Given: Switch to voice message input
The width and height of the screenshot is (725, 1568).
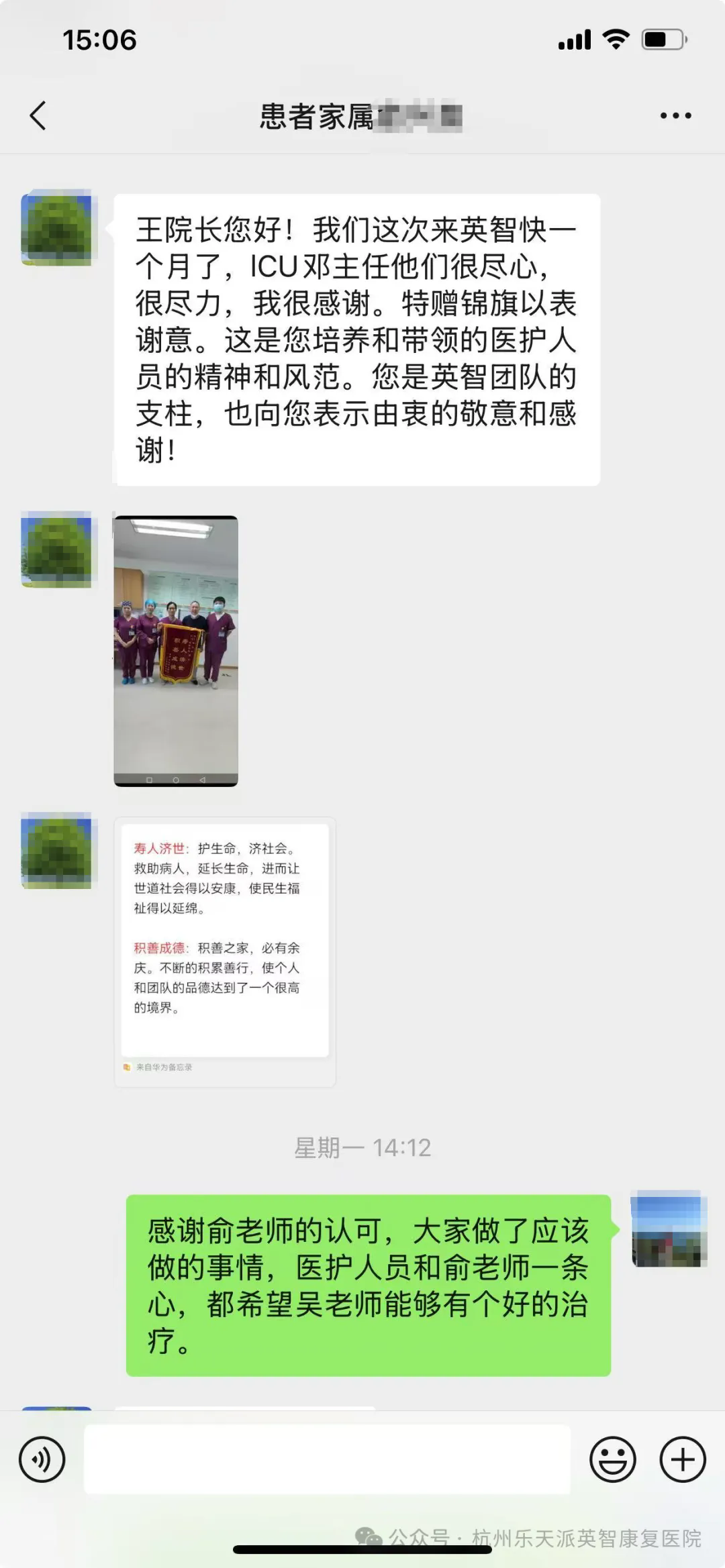Looking at the screenshot, I should click(x=42, y=1459).
